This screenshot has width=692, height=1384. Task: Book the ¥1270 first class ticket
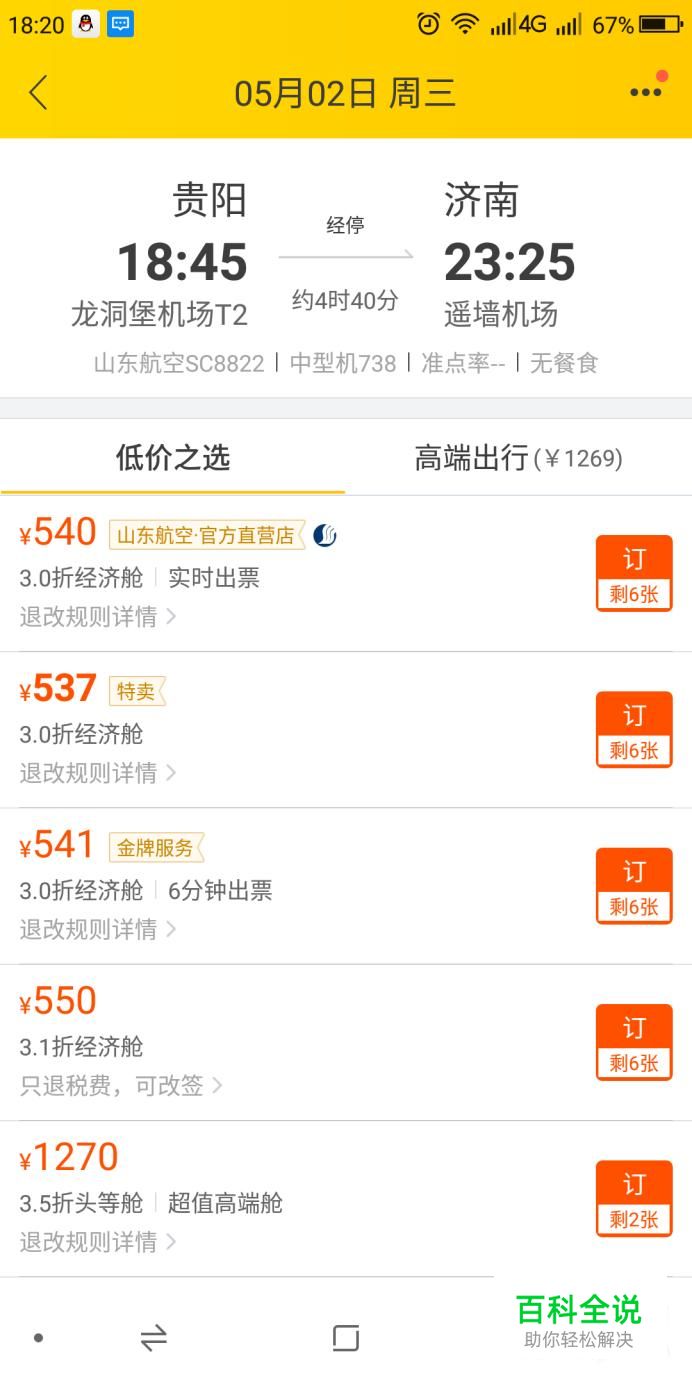[x=634, y=1198]
